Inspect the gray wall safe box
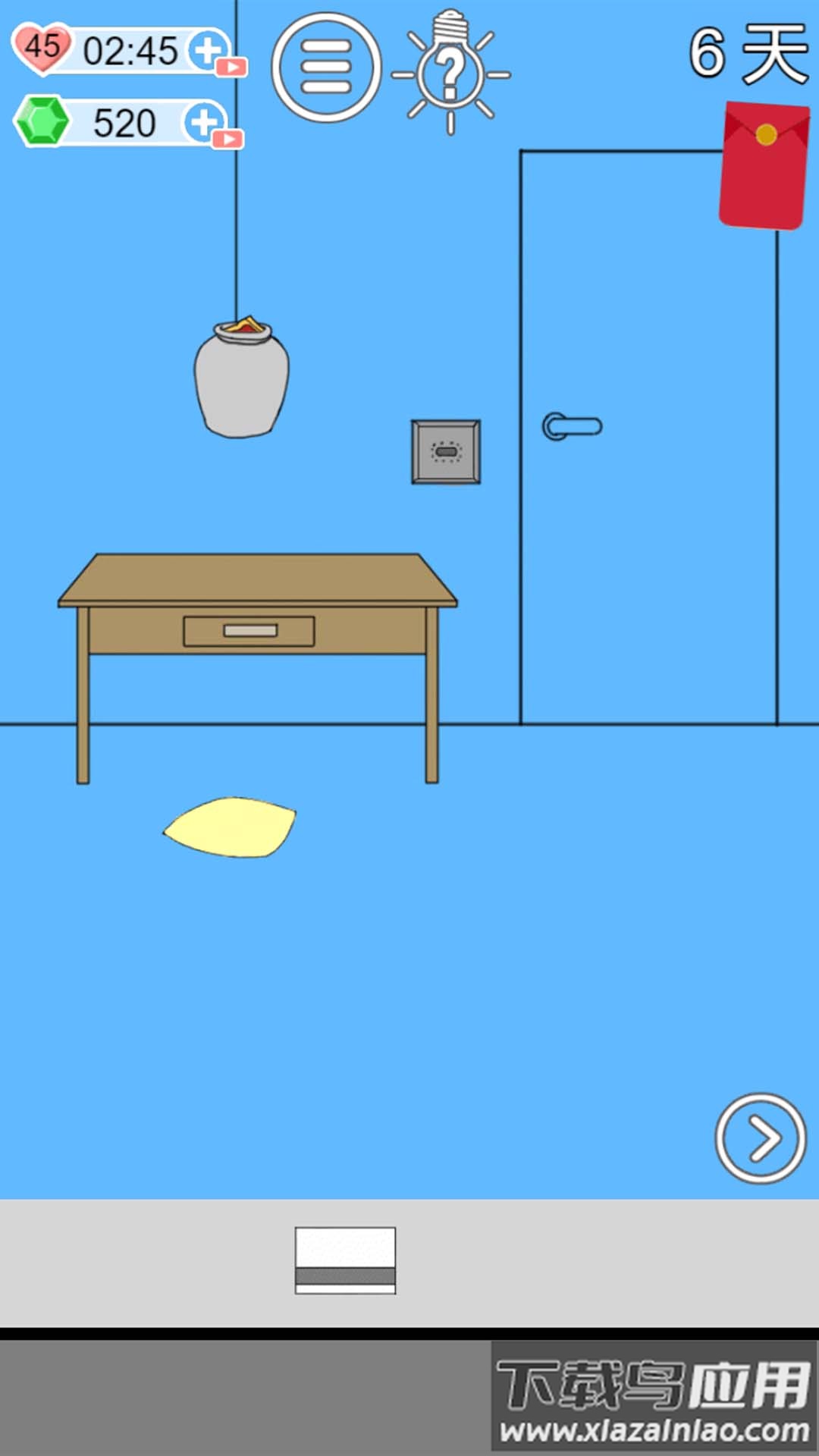 pos(446,452)
